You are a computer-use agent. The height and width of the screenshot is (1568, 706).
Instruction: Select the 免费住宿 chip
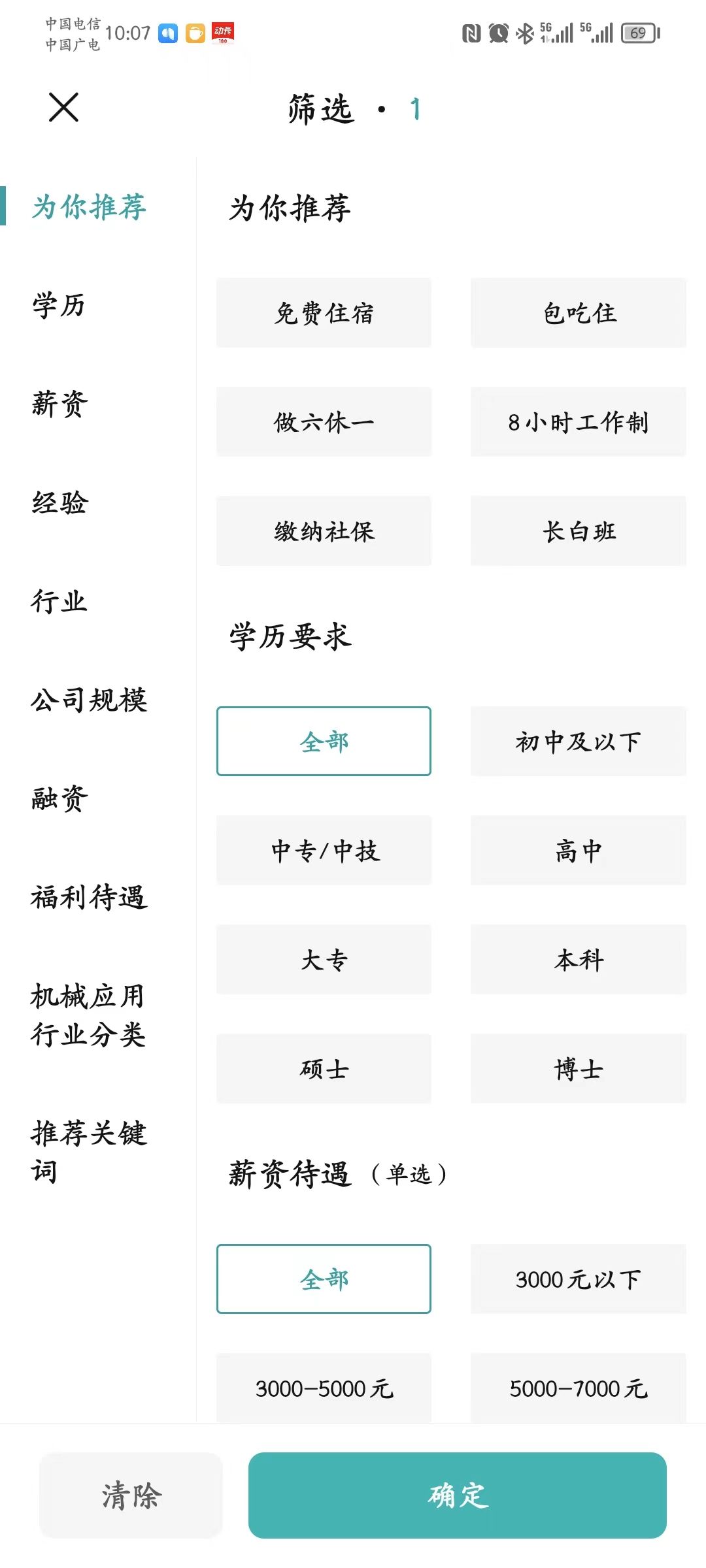click(324, 313)
